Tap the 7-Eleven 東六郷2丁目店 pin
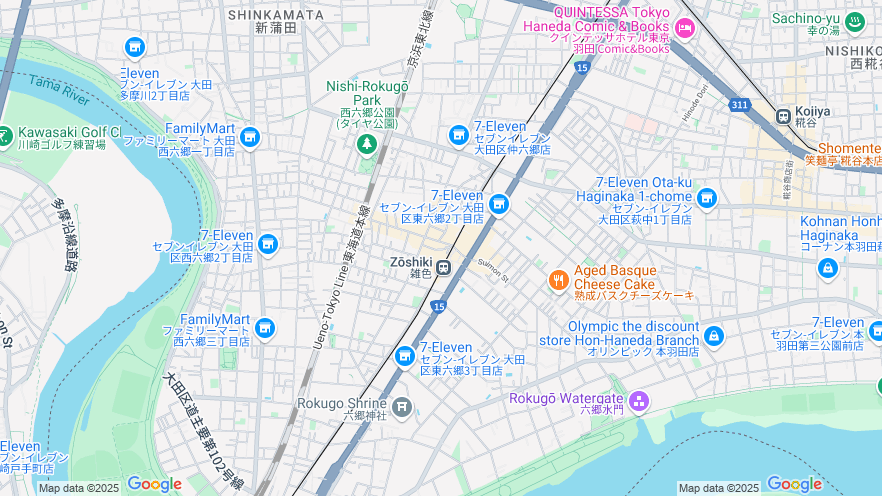This screenshot has width=882, height=496. (499, 205)
